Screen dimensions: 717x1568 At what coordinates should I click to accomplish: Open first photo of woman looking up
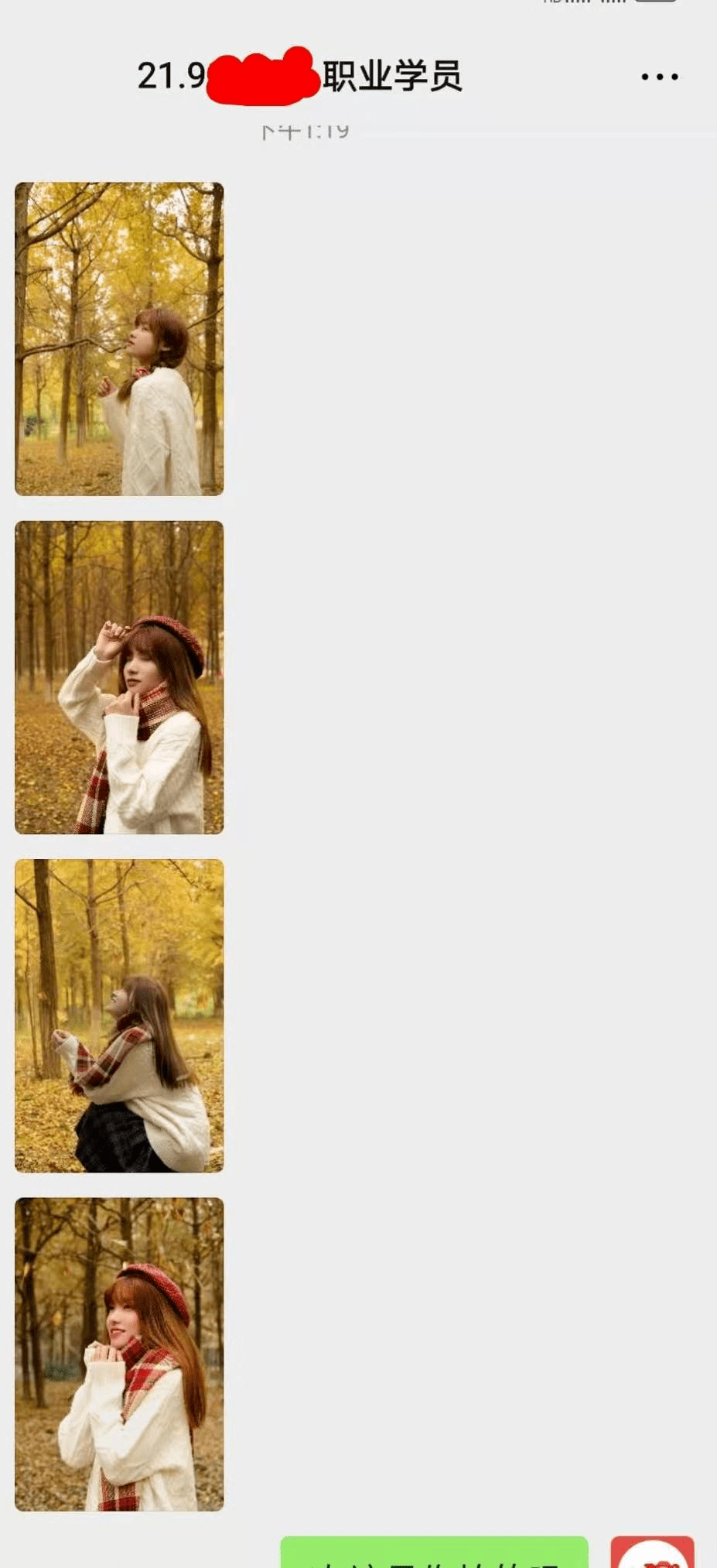coord(119,339)
